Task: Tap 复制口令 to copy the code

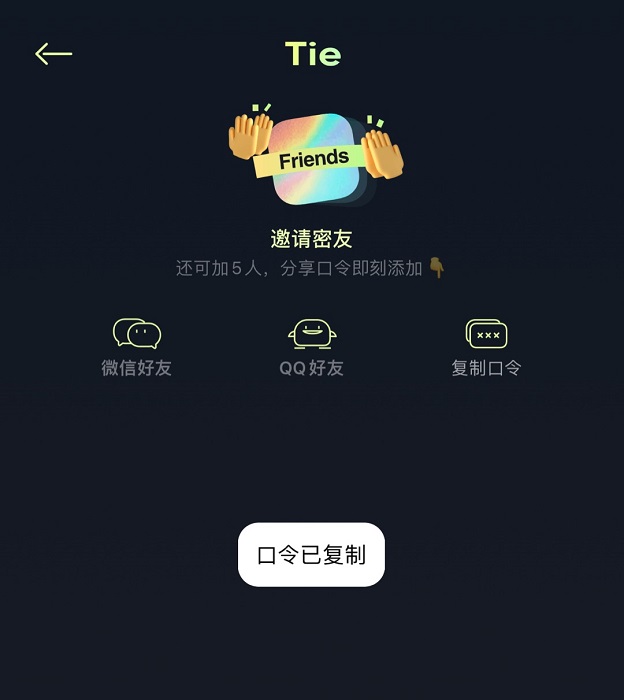Action: 486,346
